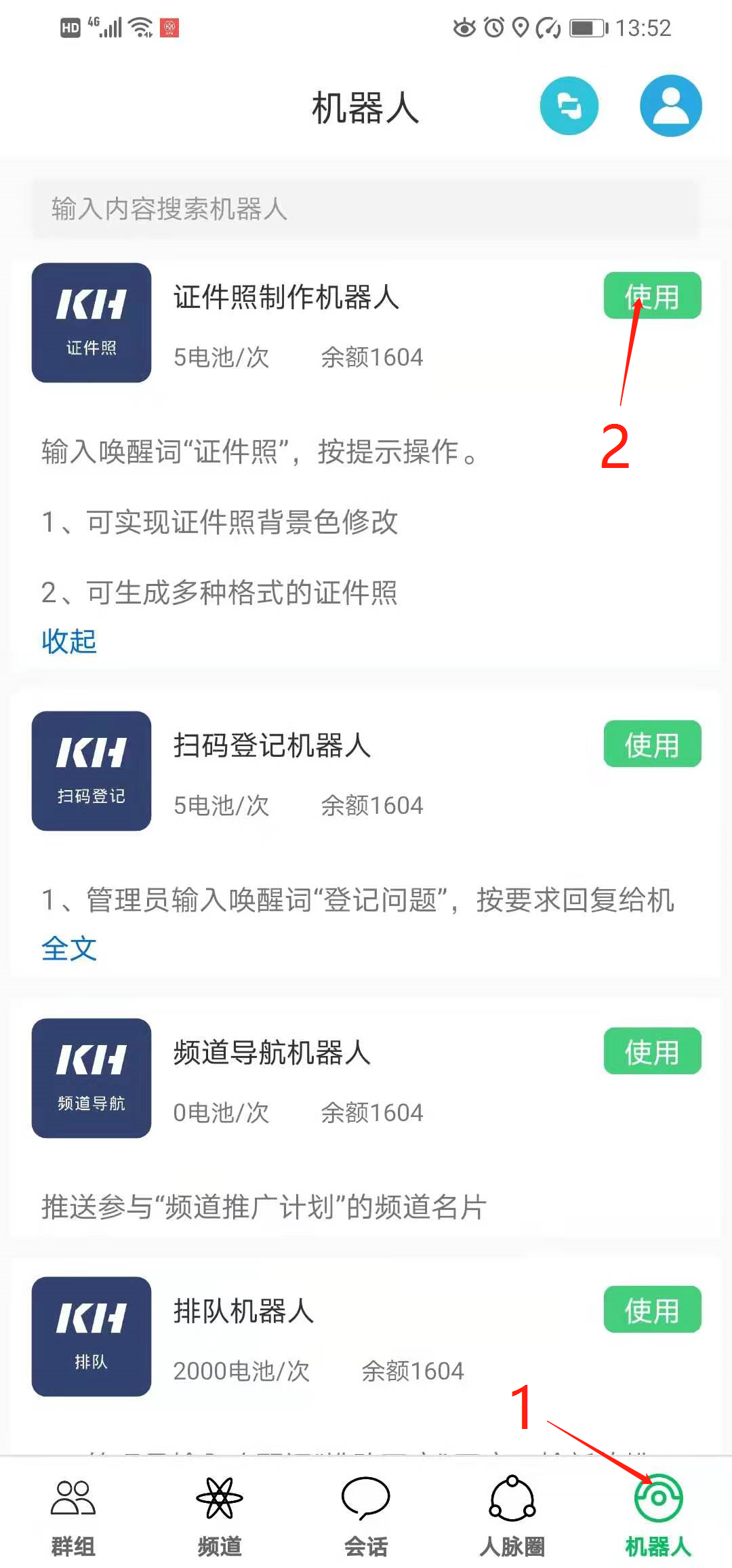Viewport: 732px width, 1568px height.
Task: Open the 会话 tab
Action: [366, 1518]
